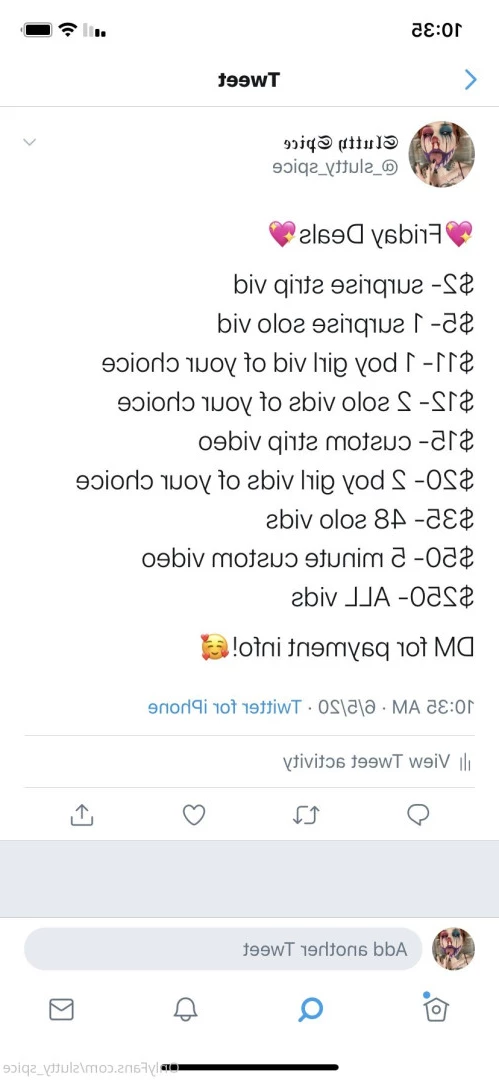Tap the Add another Tweet field

223,949
